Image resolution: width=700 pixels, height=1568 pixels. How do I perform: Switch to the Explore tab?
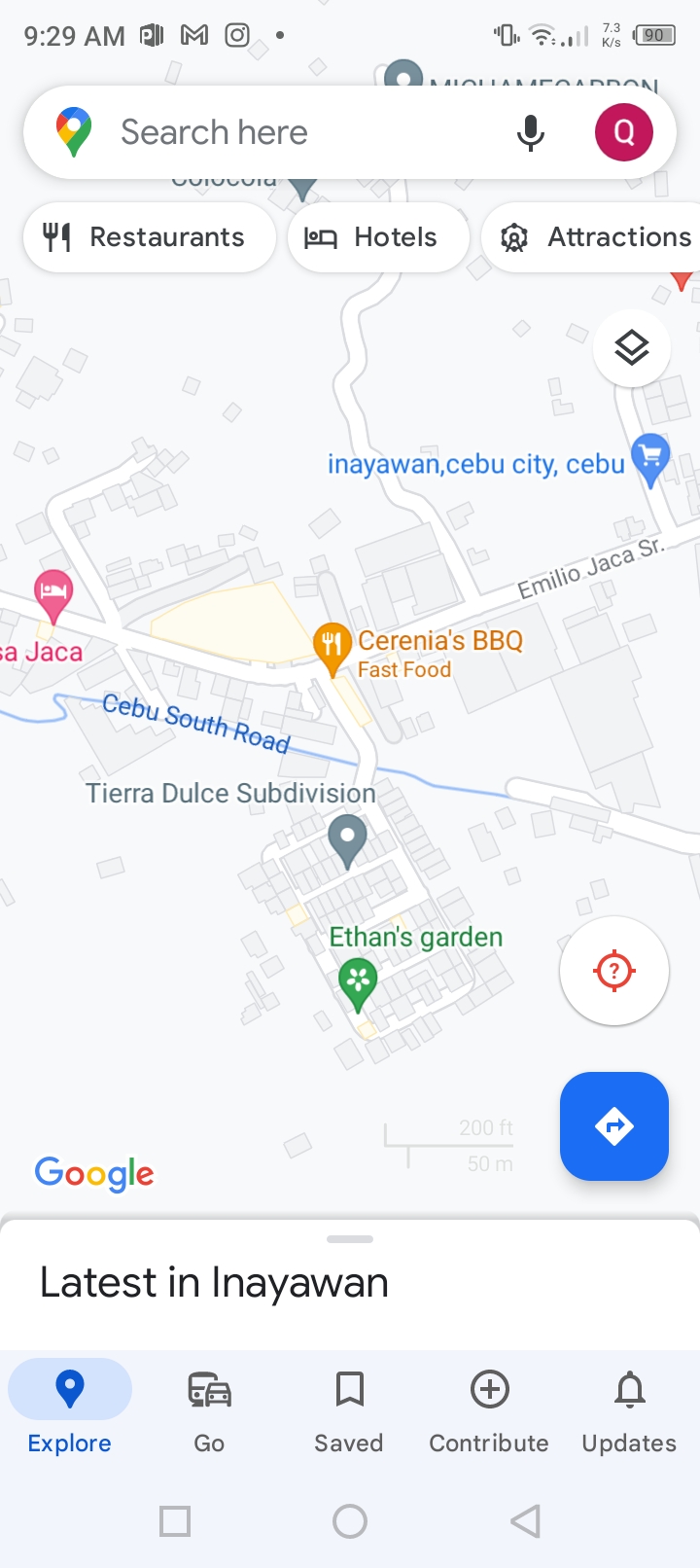(x=70, y=1407)
